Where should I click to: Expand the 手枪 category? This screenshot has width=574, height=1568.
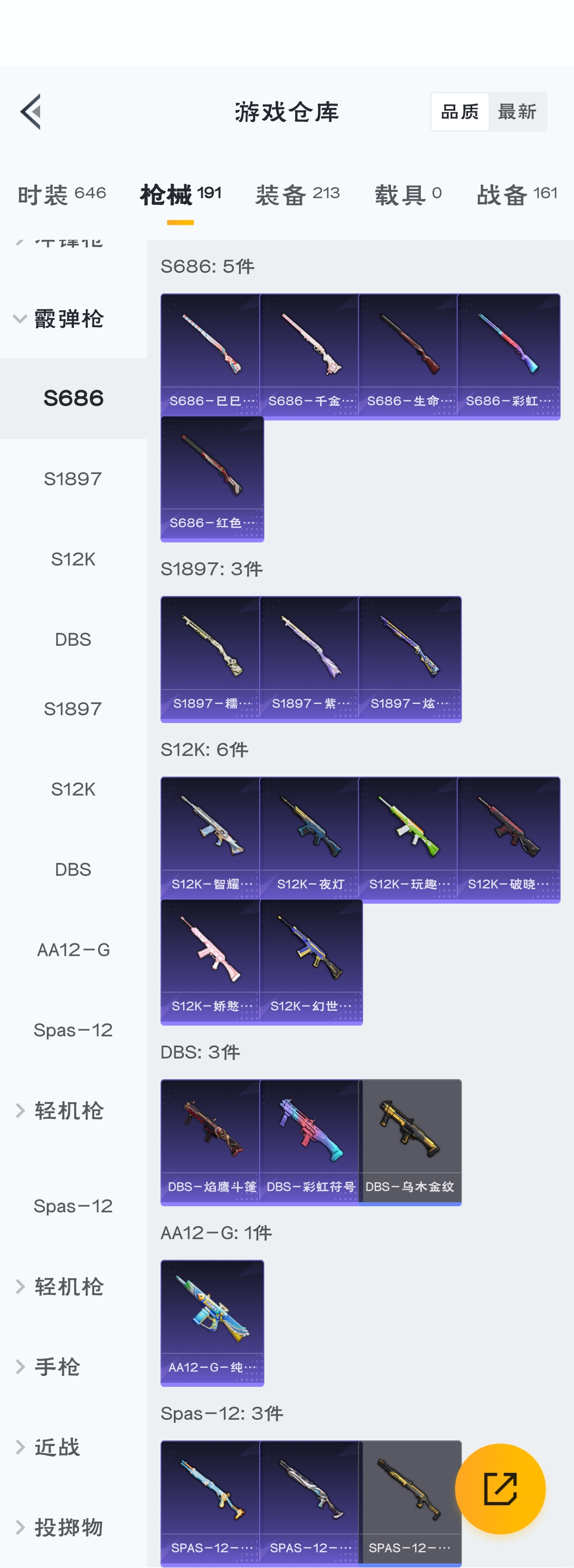pyautogui.click(x=56, y=1366)
